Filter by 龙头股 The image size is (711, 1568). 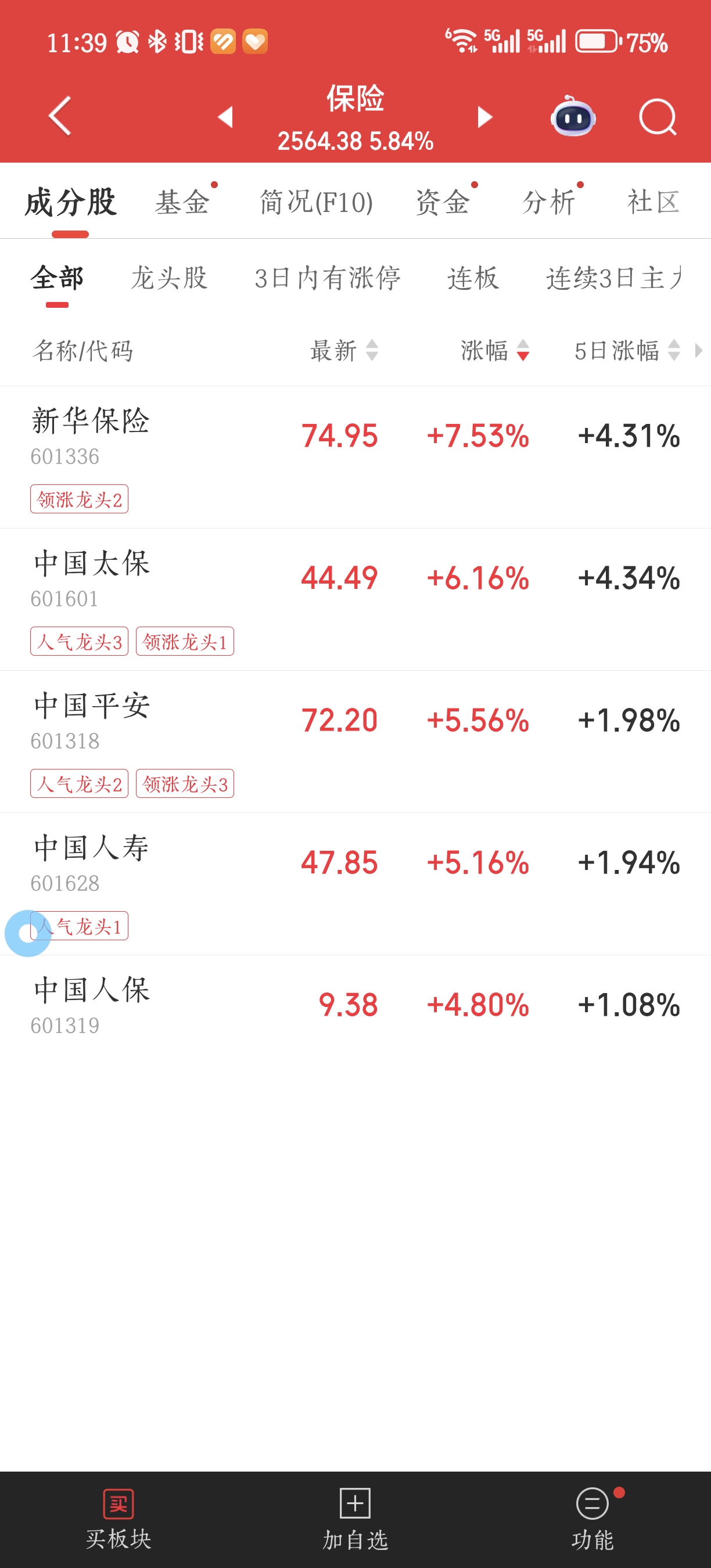[x=169, y=278]
